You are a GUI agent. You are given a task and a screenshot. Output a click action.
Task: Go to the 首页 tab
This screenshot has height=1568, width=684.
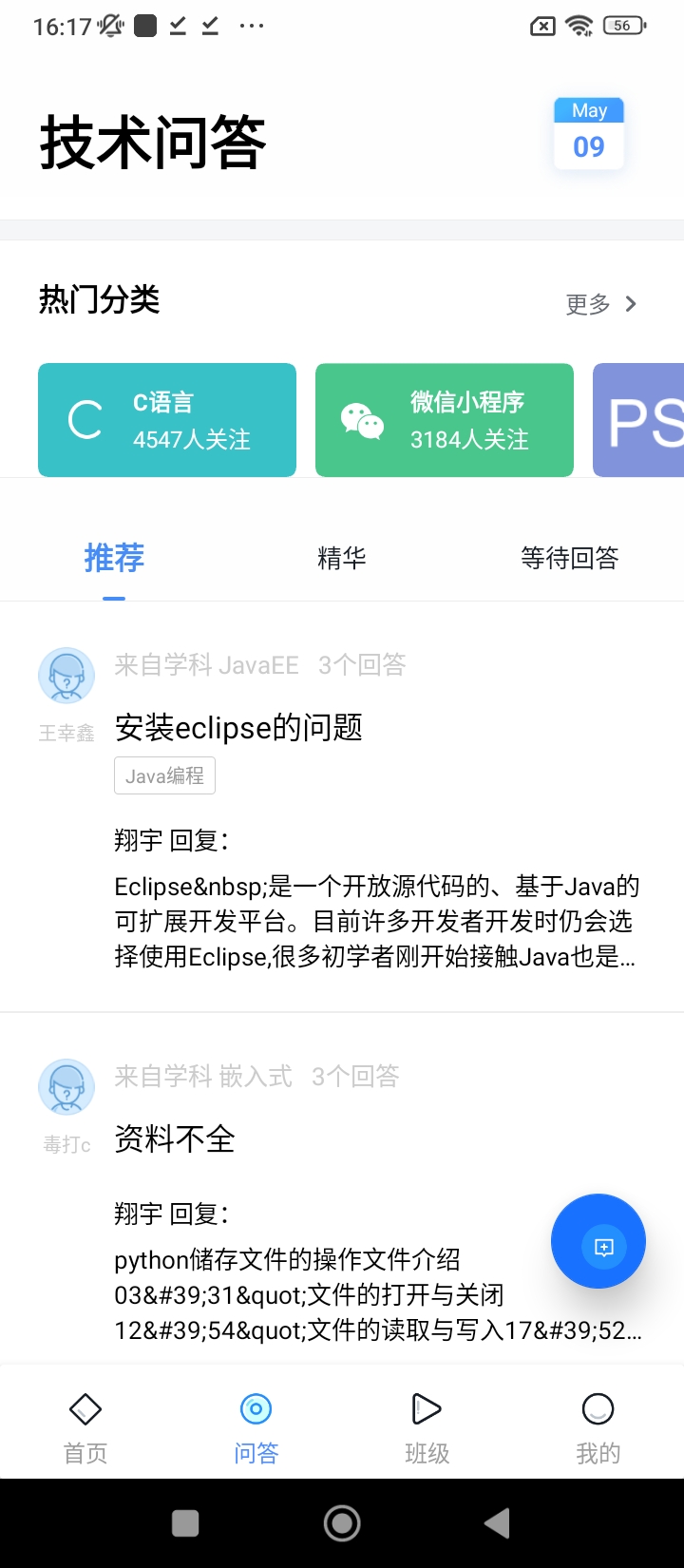click(85, 1427)
